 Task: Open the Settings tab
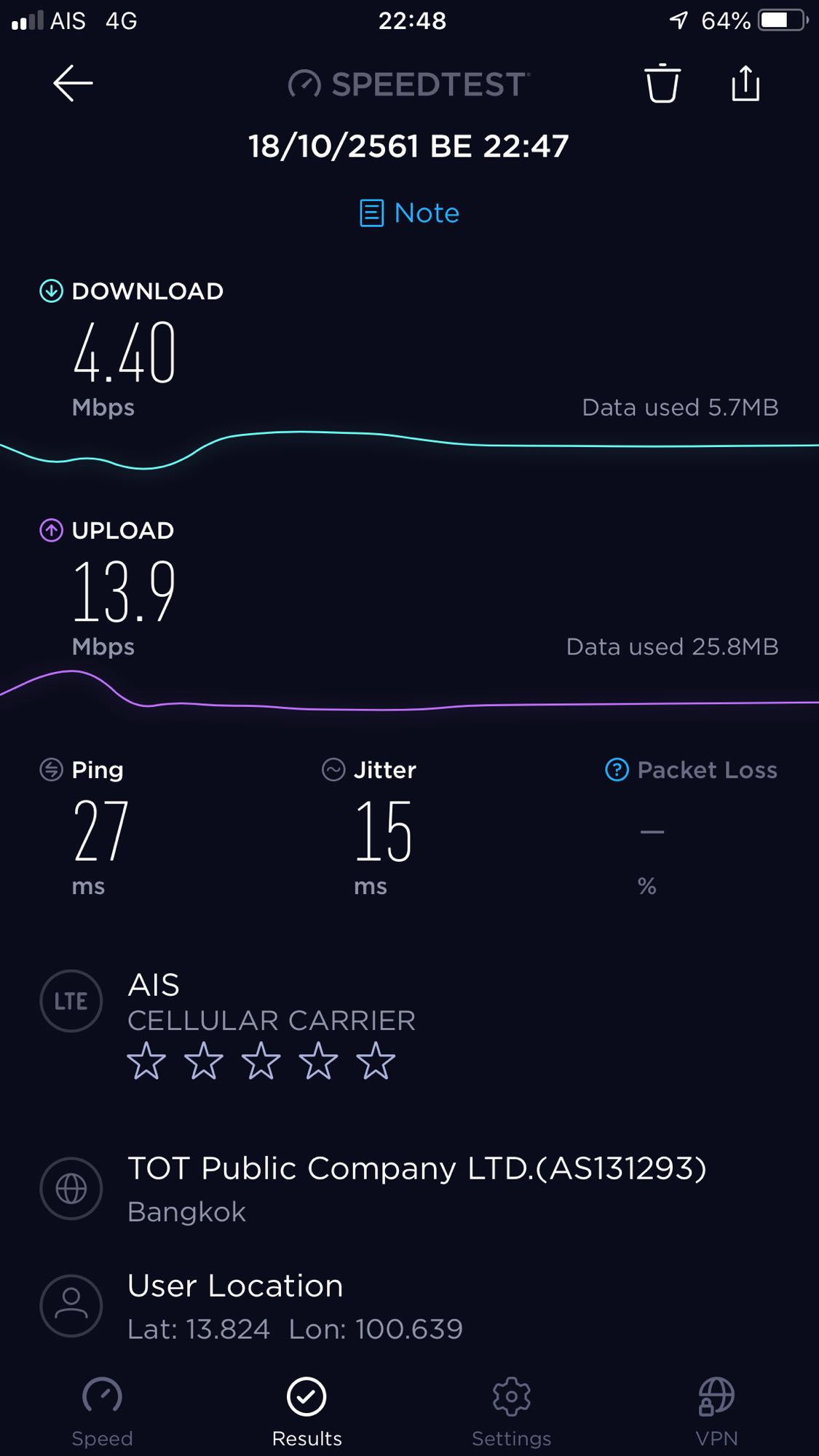(x=511, y=1411)
